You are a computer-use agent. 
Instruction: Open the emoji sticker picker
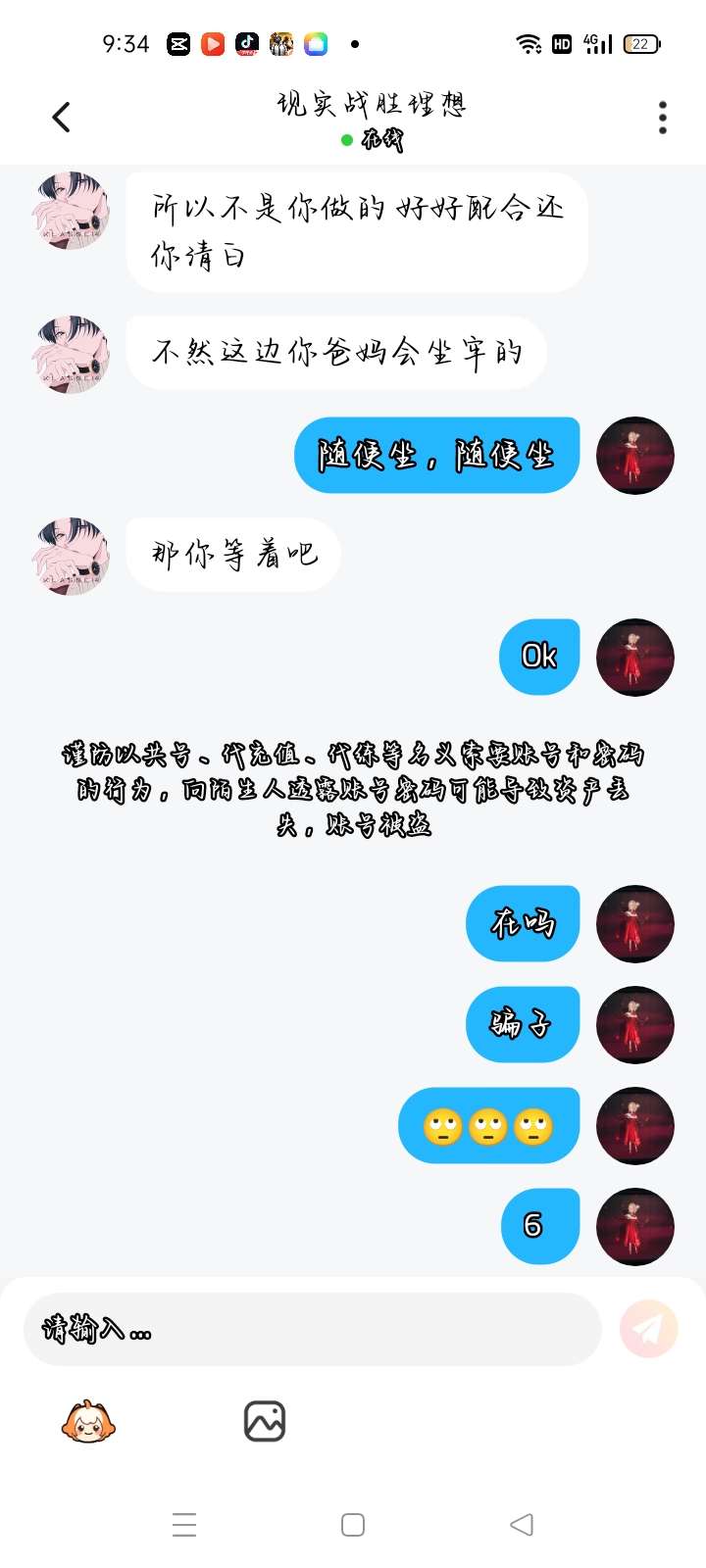(88, 1421)
